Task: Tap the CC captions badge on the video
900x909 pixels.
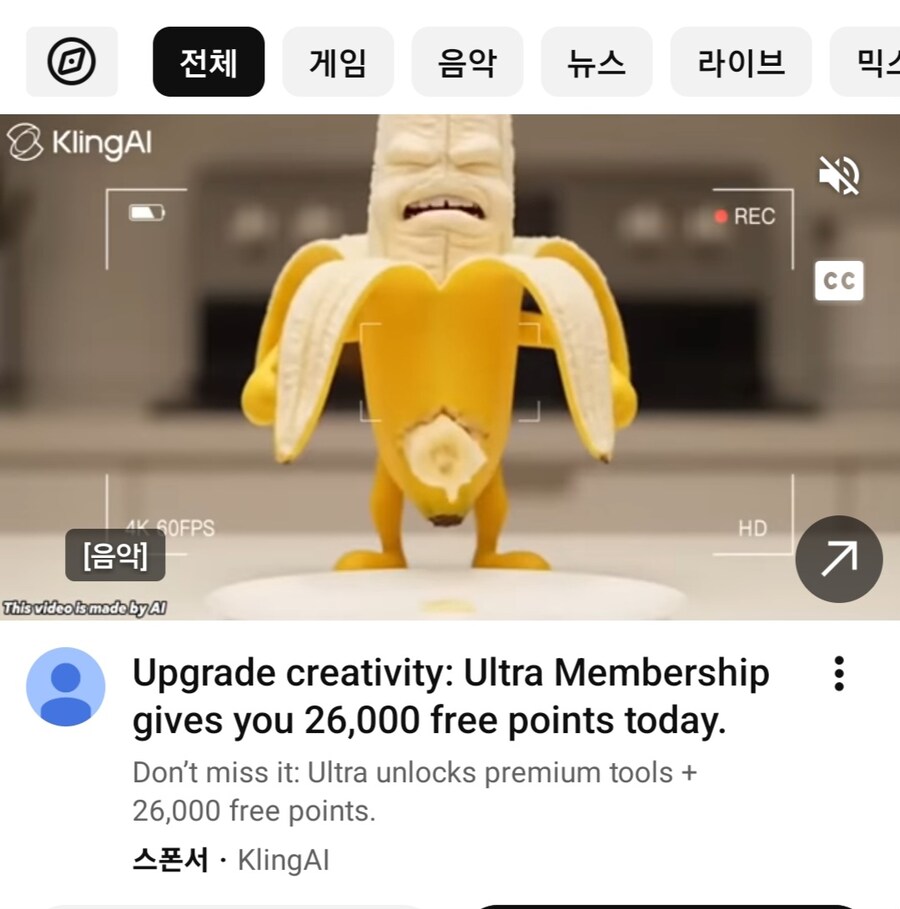Action: pos(840,281)
